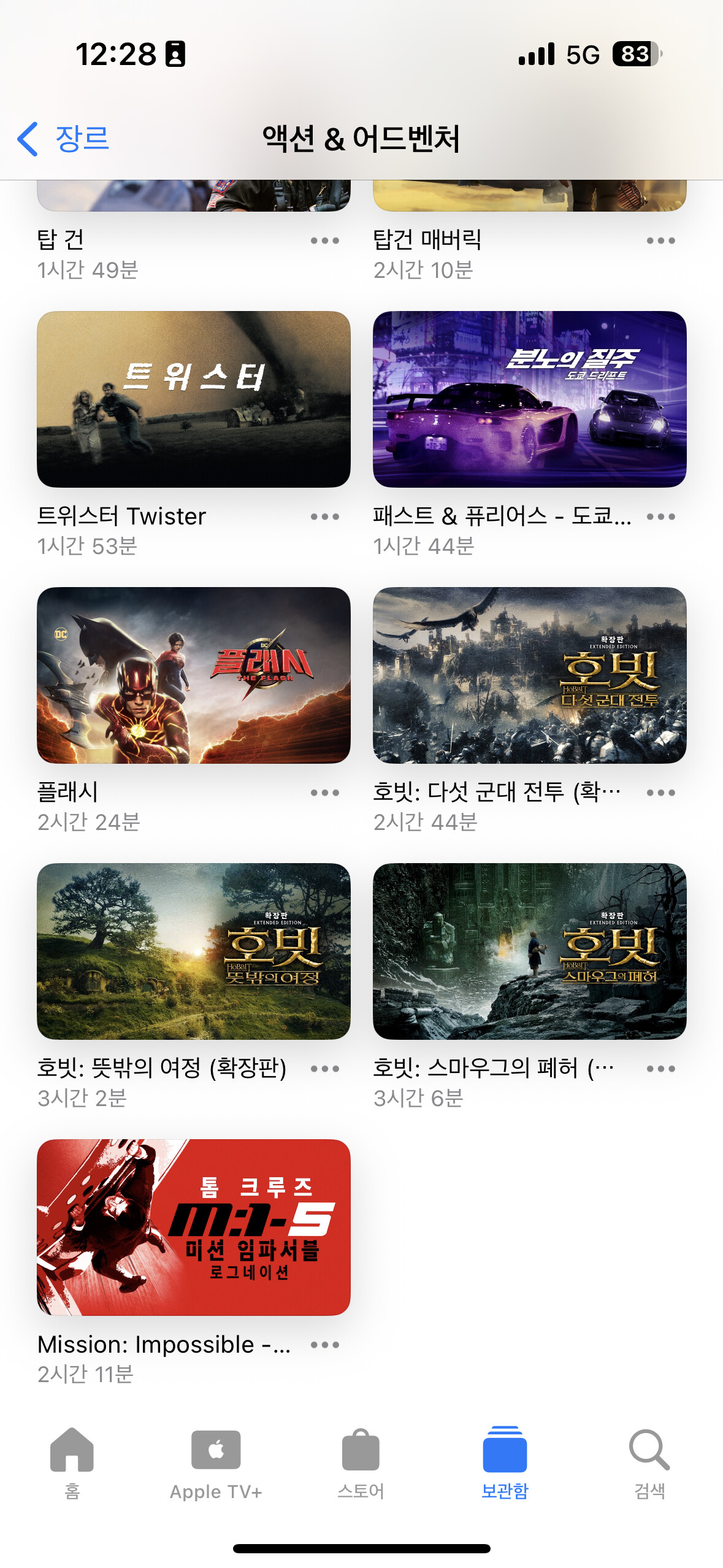Open the 플래시 movie
The width and height of the screenshot is (723, 1568).
point(193,675)
